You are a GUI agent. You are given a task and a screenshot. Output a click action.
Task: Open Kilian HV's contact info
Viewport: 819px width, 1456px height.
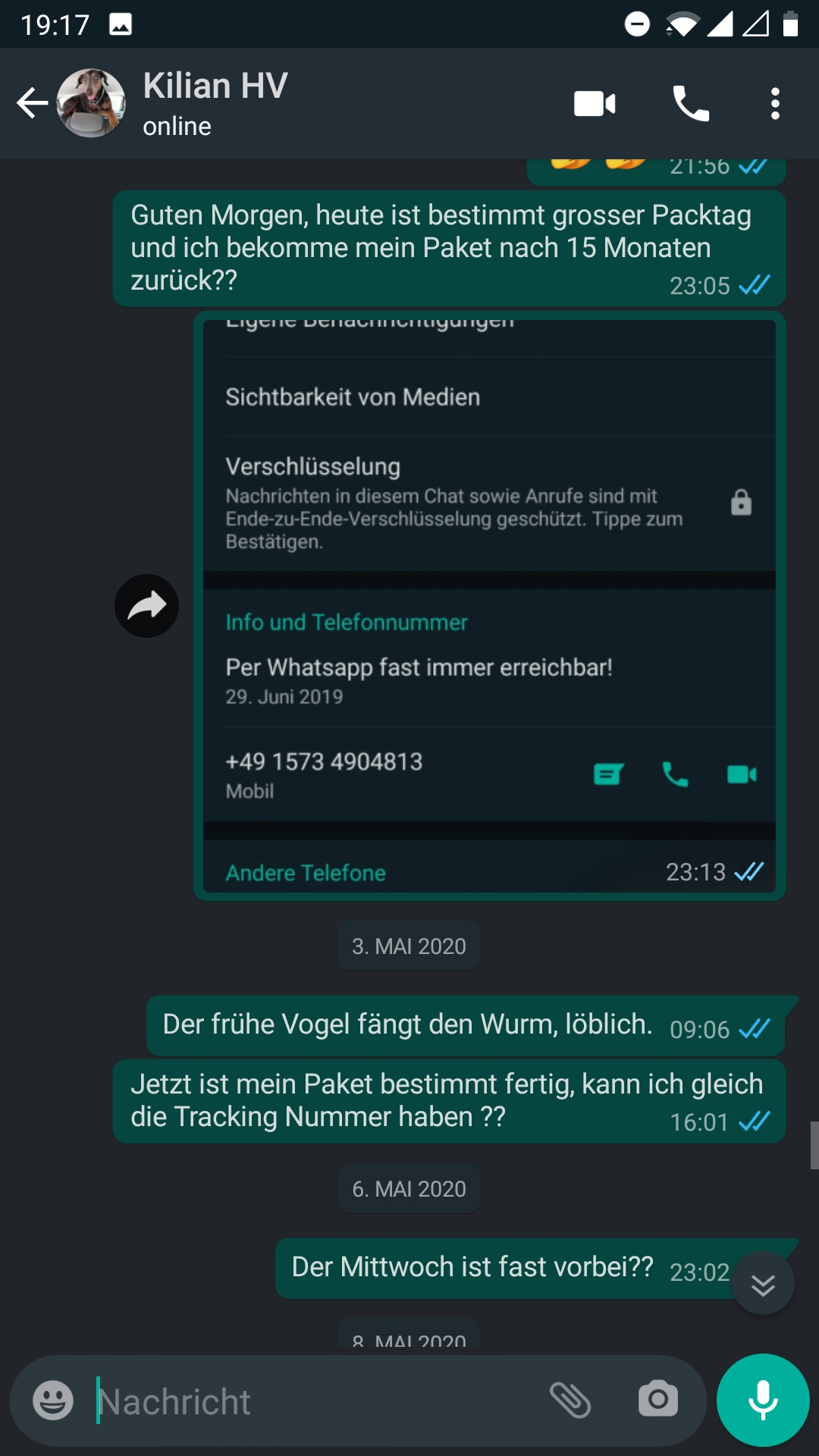tap(215, 103)
